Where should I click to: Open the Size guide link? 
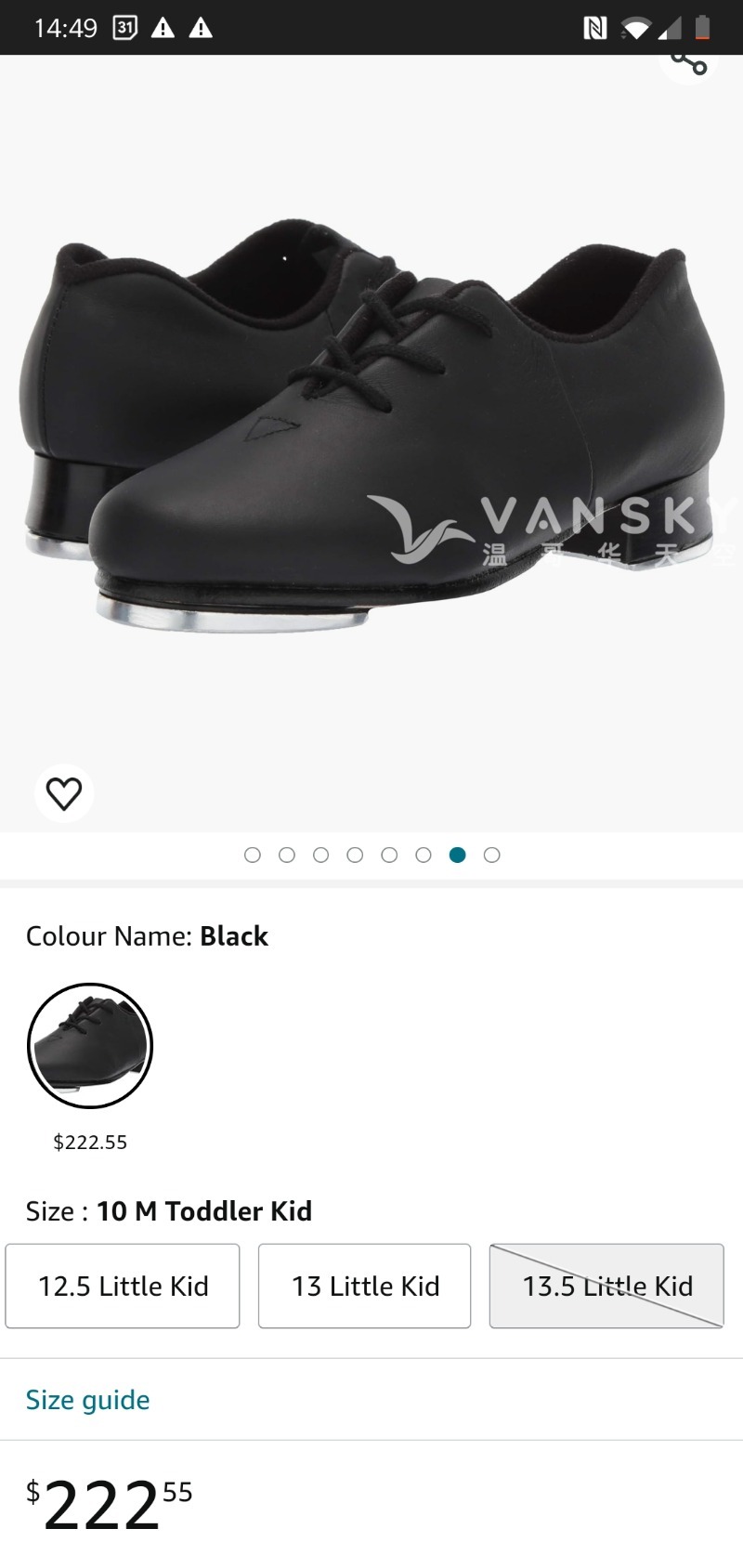click(87, 1400)
